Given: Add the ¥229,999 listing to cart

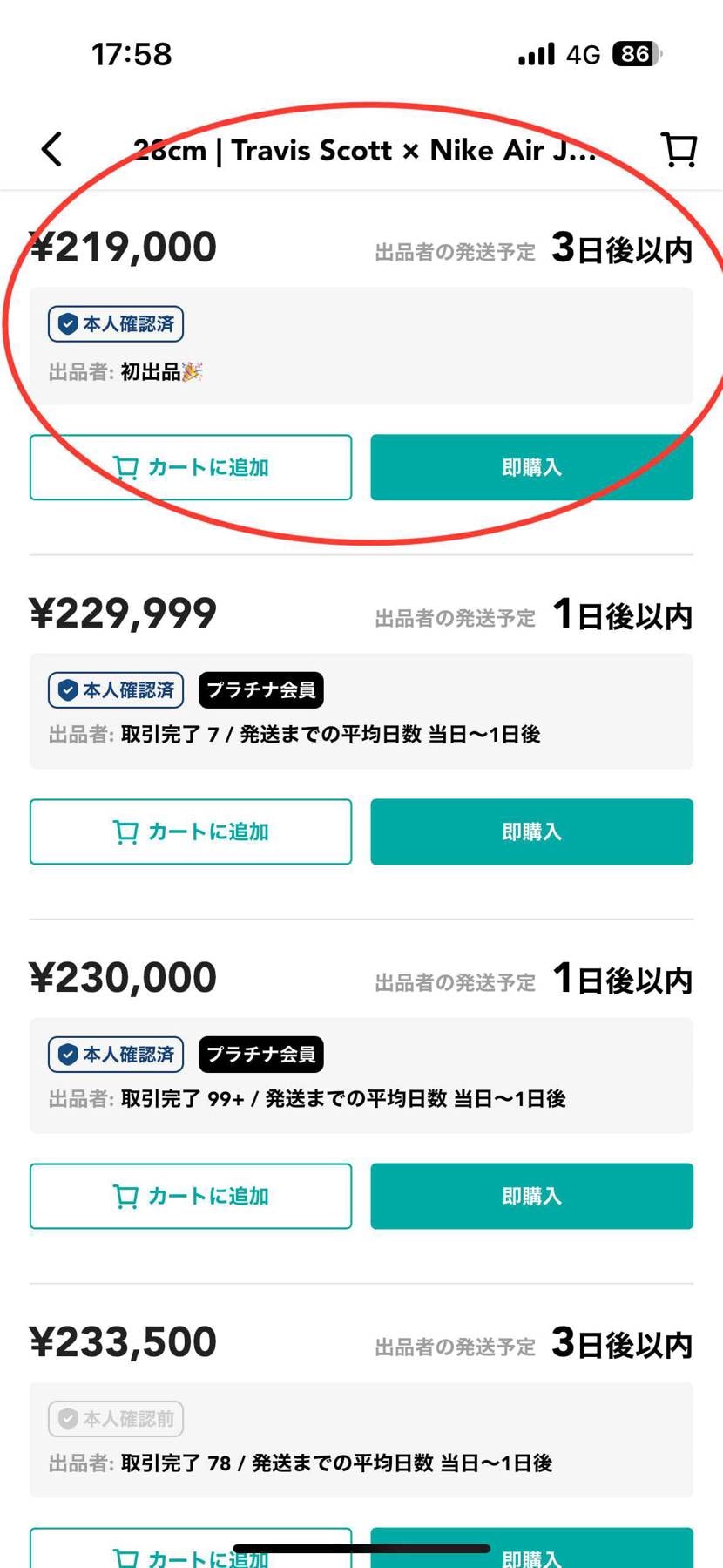Looking at the screenshot, I should [191, 832].
